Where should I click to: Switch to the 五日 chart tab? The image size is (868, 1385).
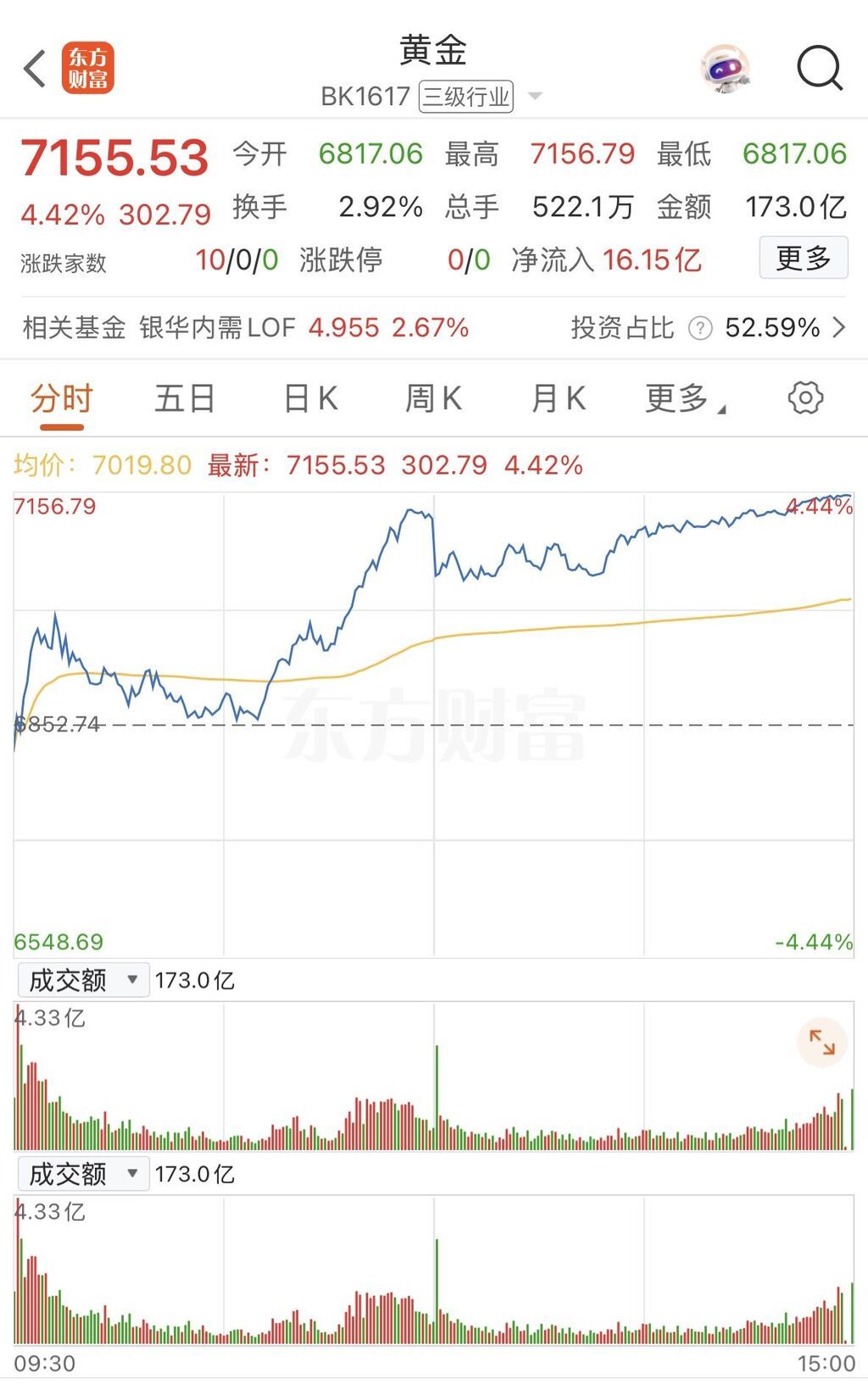(185, 398)
